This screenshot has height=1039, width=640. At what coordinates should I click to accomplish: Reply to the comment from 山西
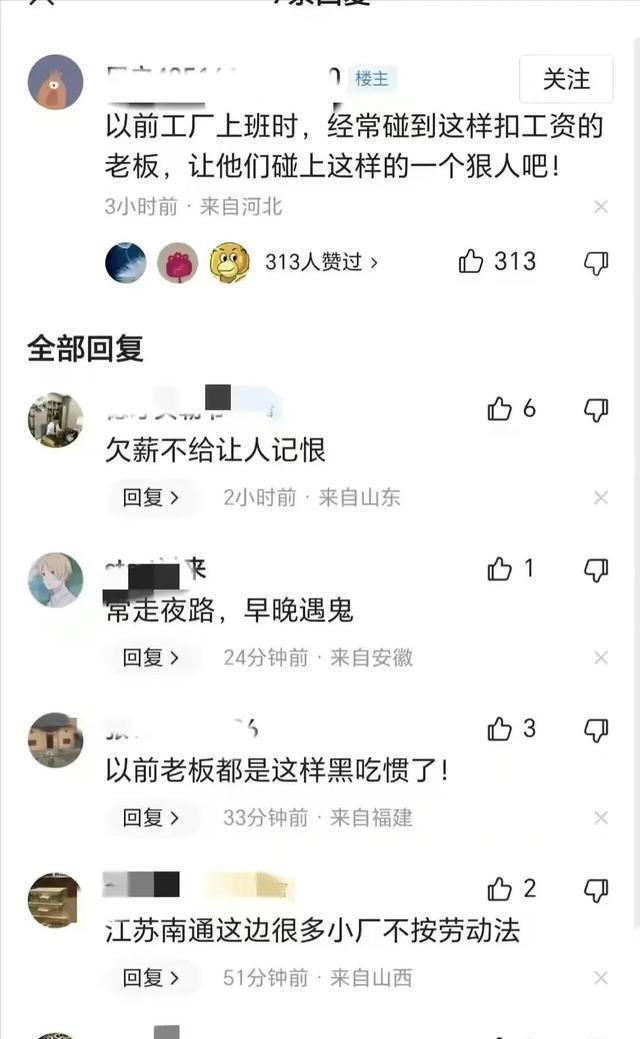pyautogui.click(x=151, y=977)
